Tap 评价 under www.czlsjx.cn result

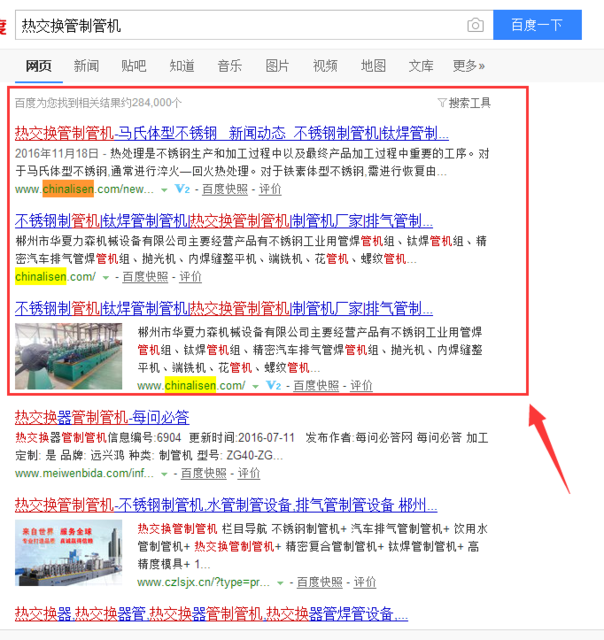click(x=364, y=581)
